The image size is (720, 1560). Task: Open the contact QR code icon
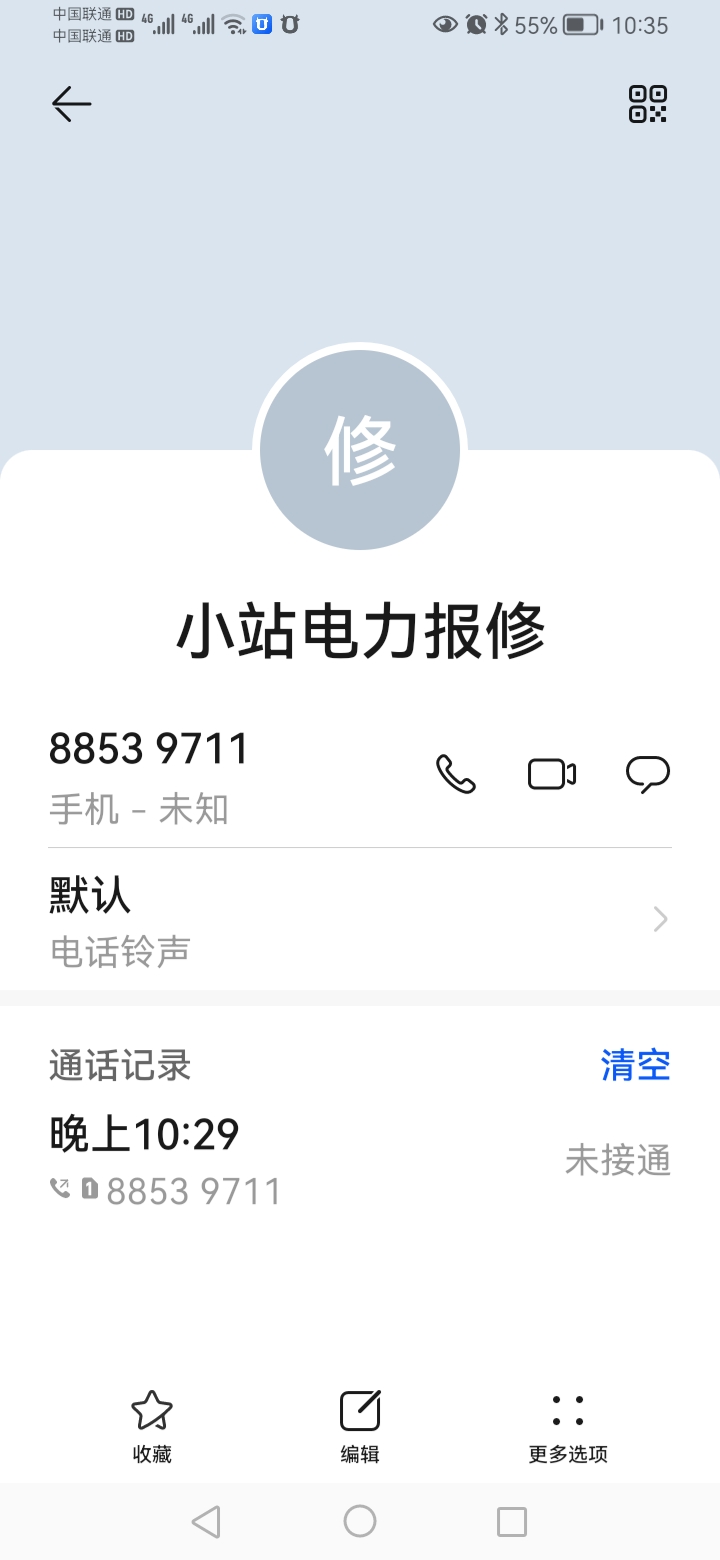coord(648,104)
